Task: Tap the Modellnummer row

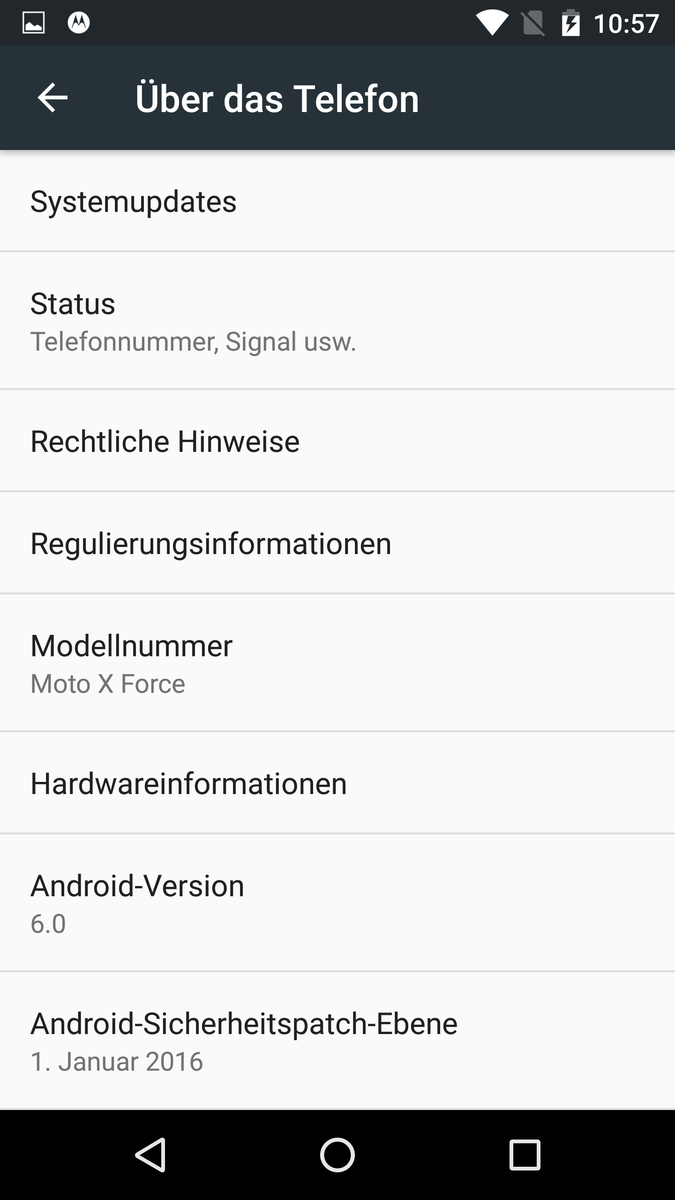Action: (337, 663)
